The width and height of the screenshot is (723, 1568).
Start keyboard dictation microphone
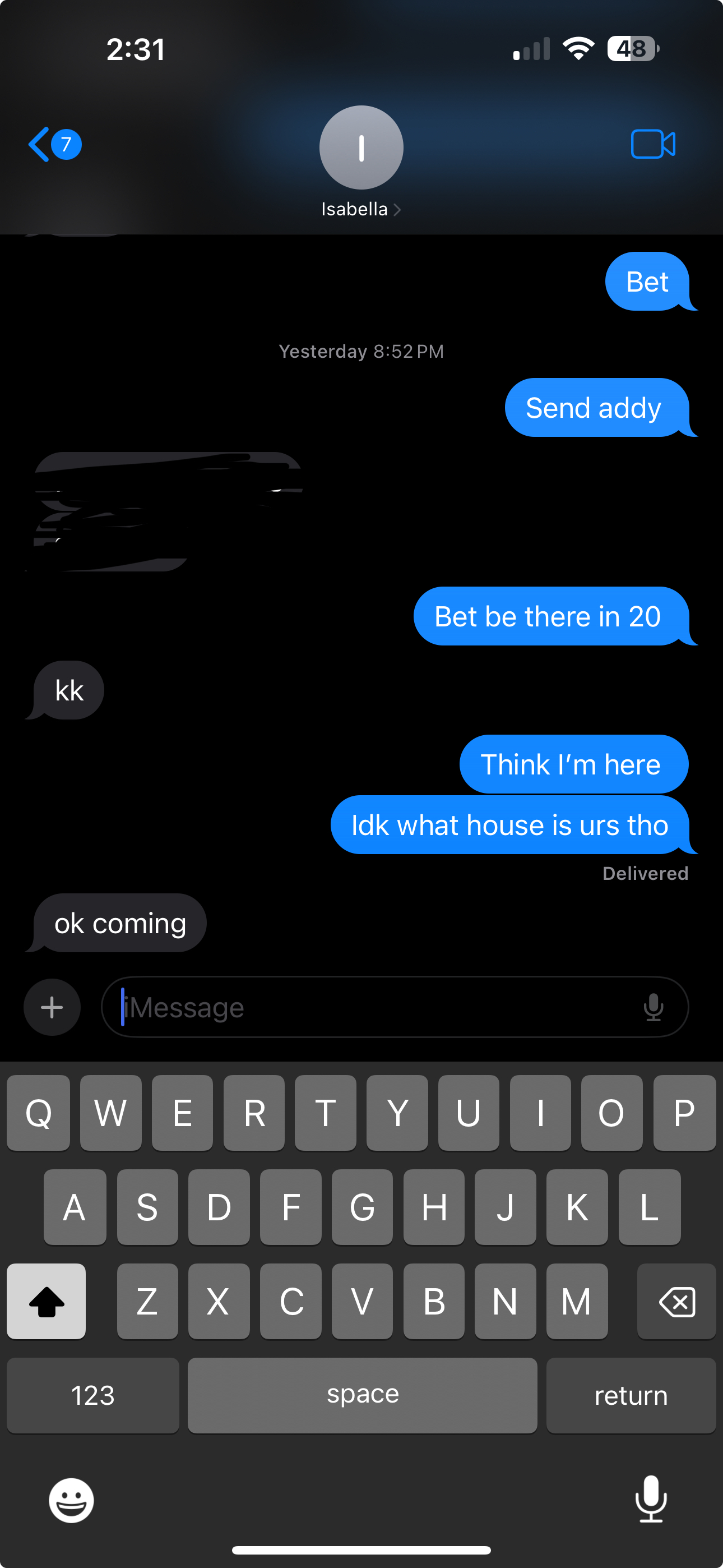pos(651,1498)
